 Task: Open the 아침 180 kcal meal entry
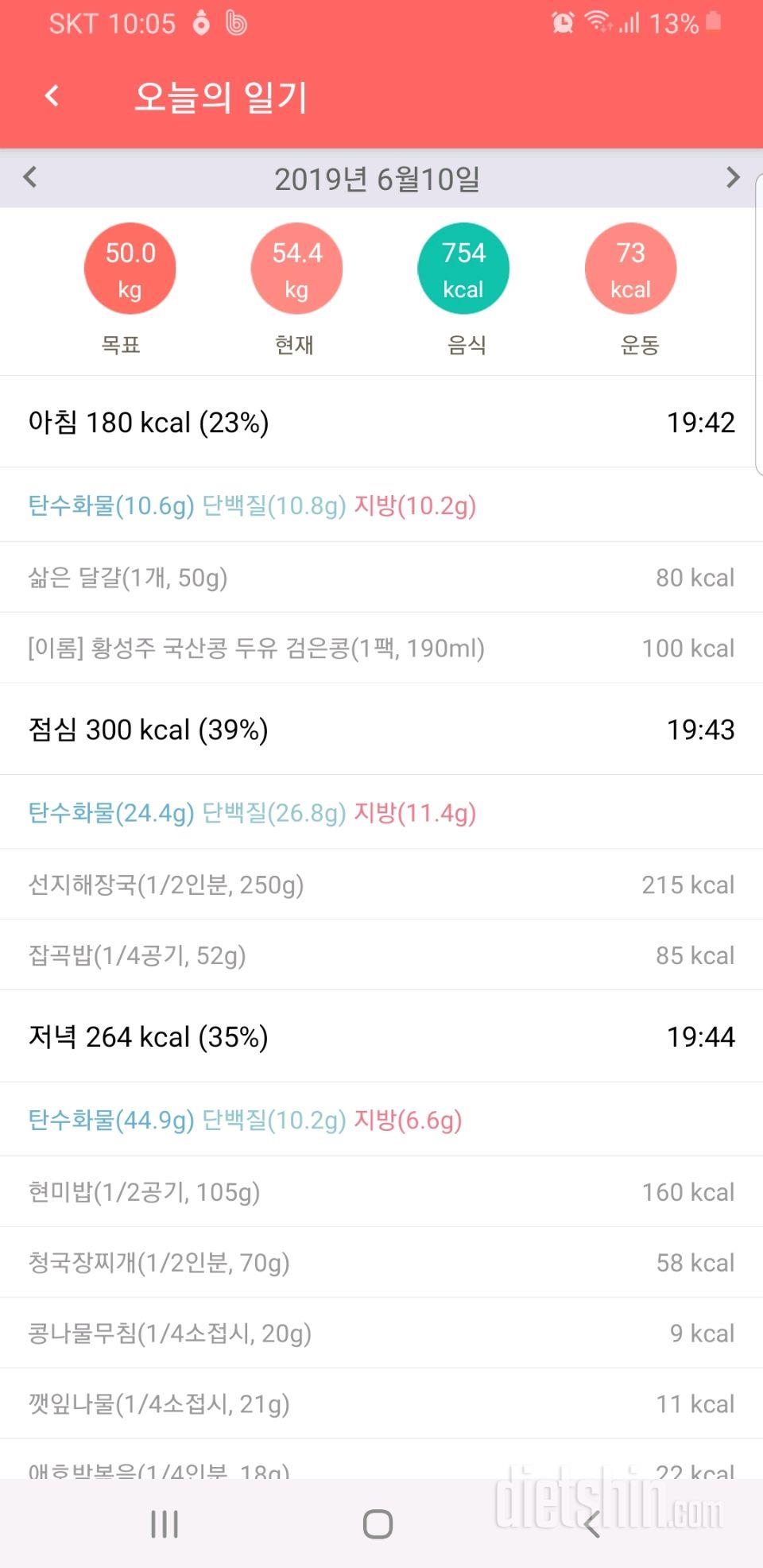[381, 422]
